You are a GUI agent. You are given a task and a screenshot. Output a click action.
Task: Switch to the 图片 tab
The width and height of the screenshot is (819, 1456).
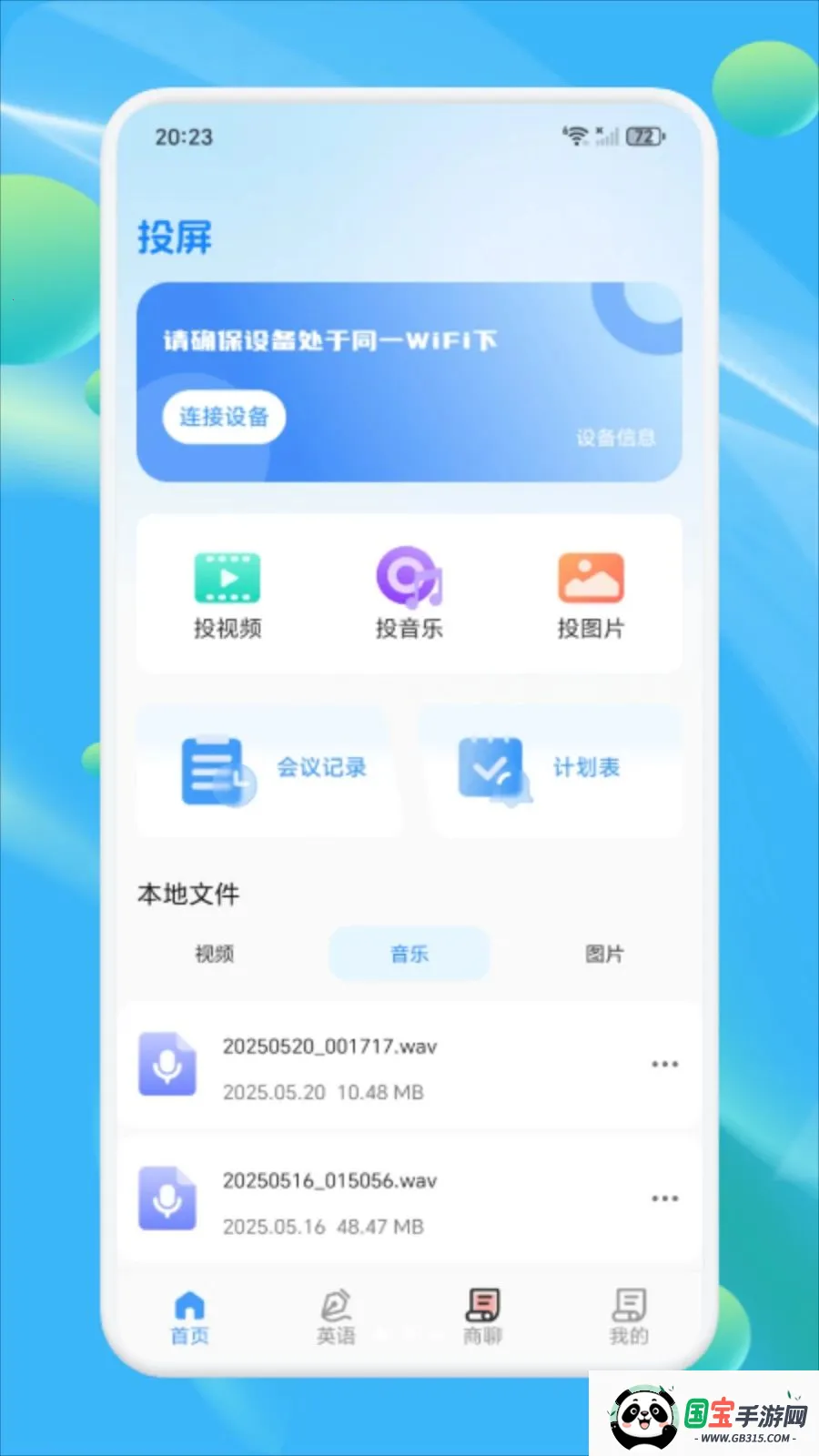point(604,954)
